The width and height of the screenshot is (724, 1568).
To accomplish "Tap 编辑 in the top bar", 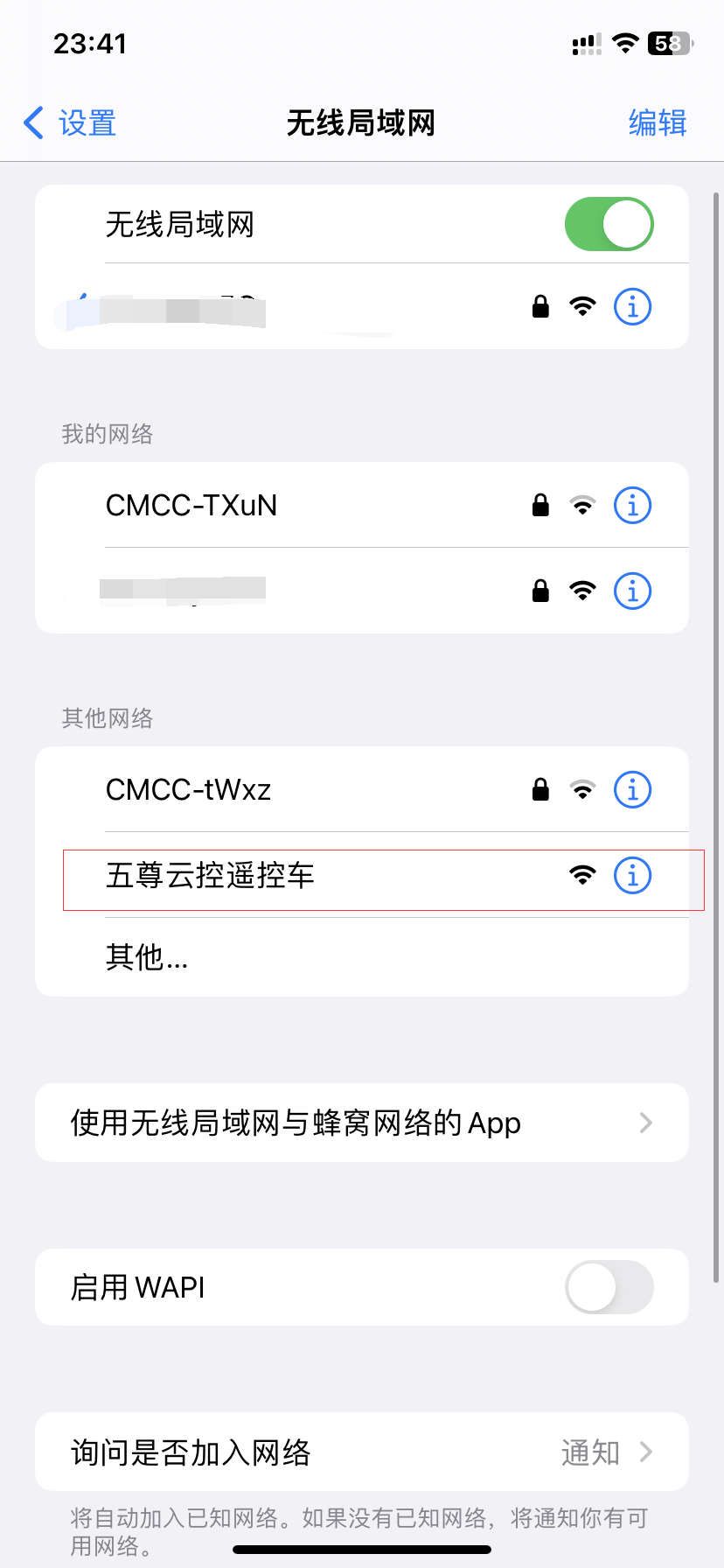I will pyautogui.click(x=657, y=123).
